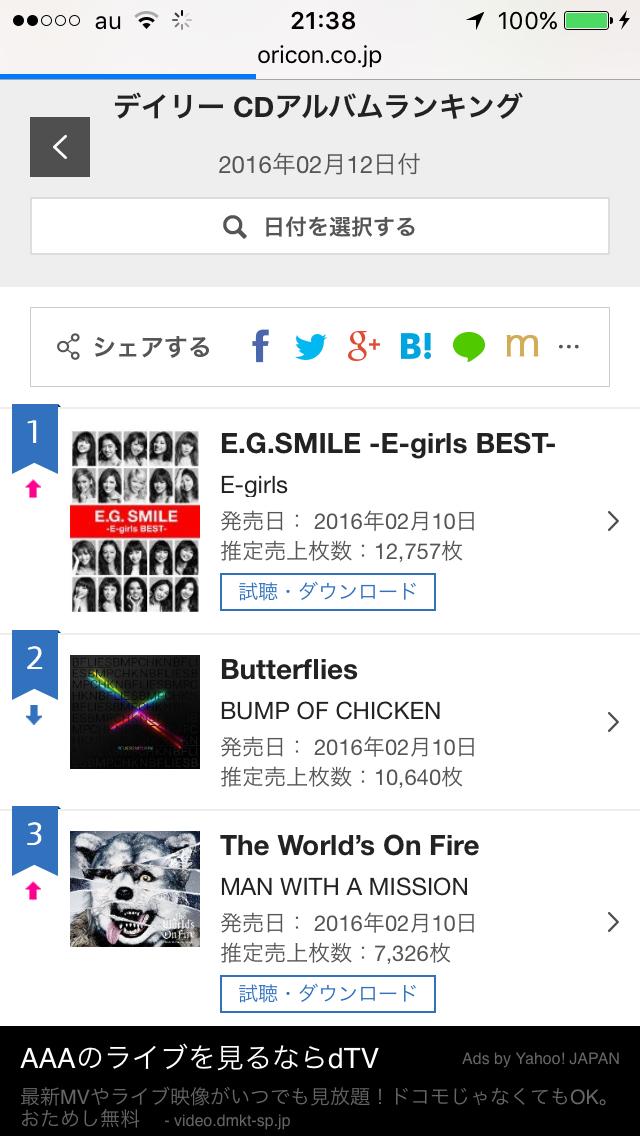The image size is (640, 1136).
Task: Share ranking via LINE
Action: click(x=469, y=347)
